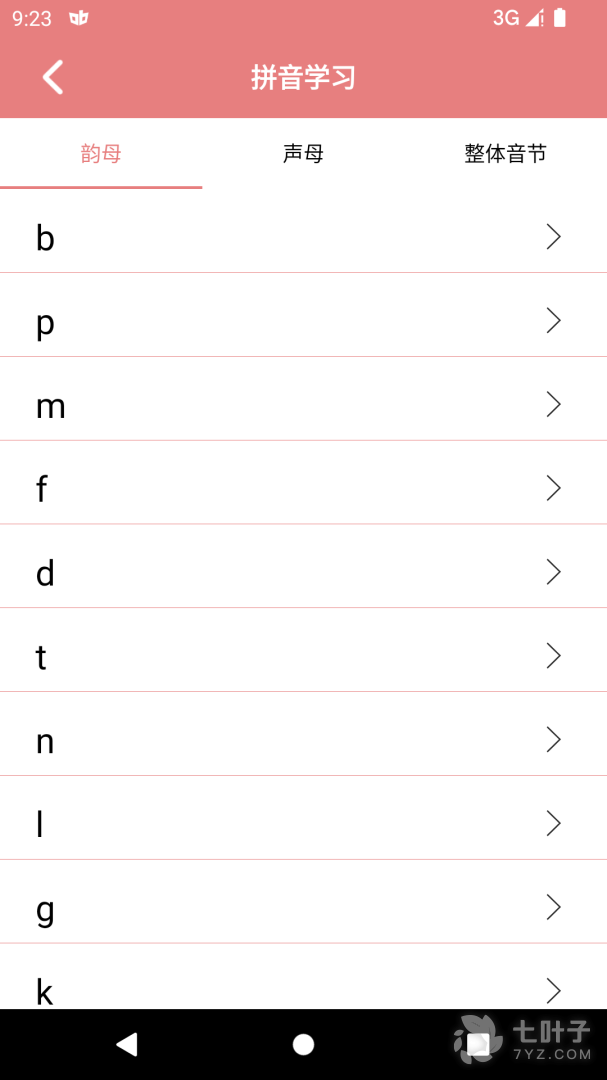607x1080 pixels.
Task: Open the pinyin letter n row
Action: [303, 741]
